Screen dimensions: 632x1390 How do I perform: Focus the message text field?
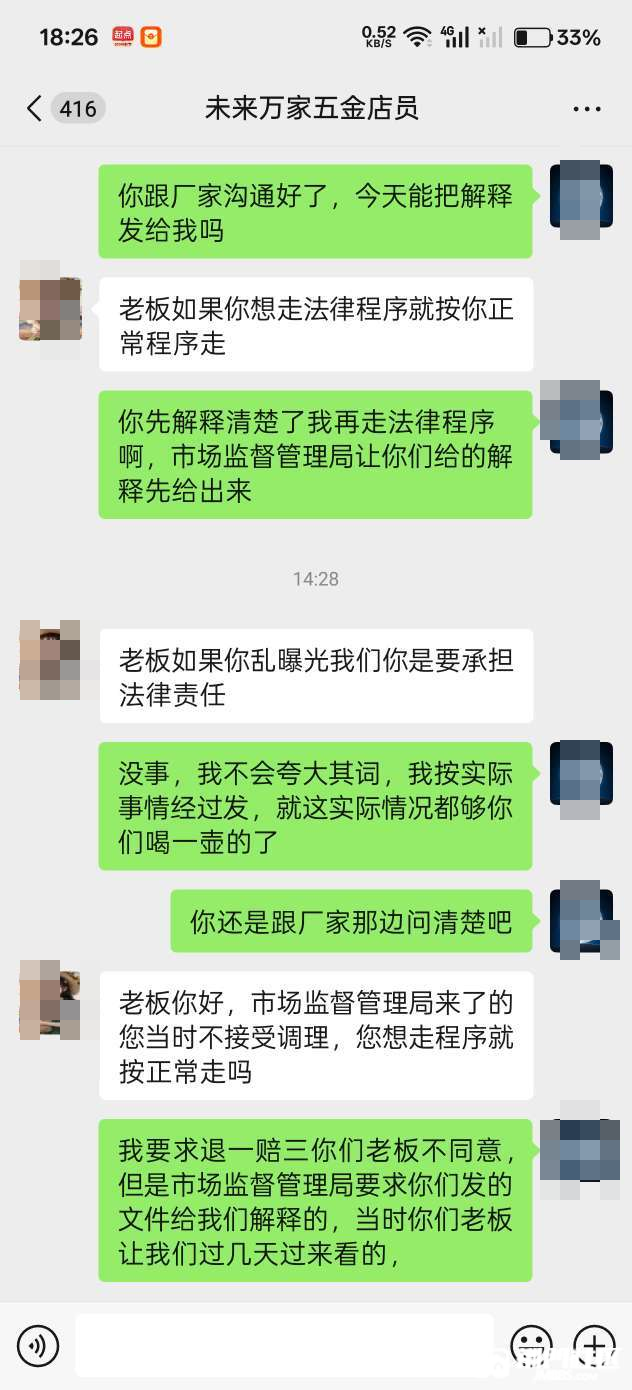(x=285, y=1345)
